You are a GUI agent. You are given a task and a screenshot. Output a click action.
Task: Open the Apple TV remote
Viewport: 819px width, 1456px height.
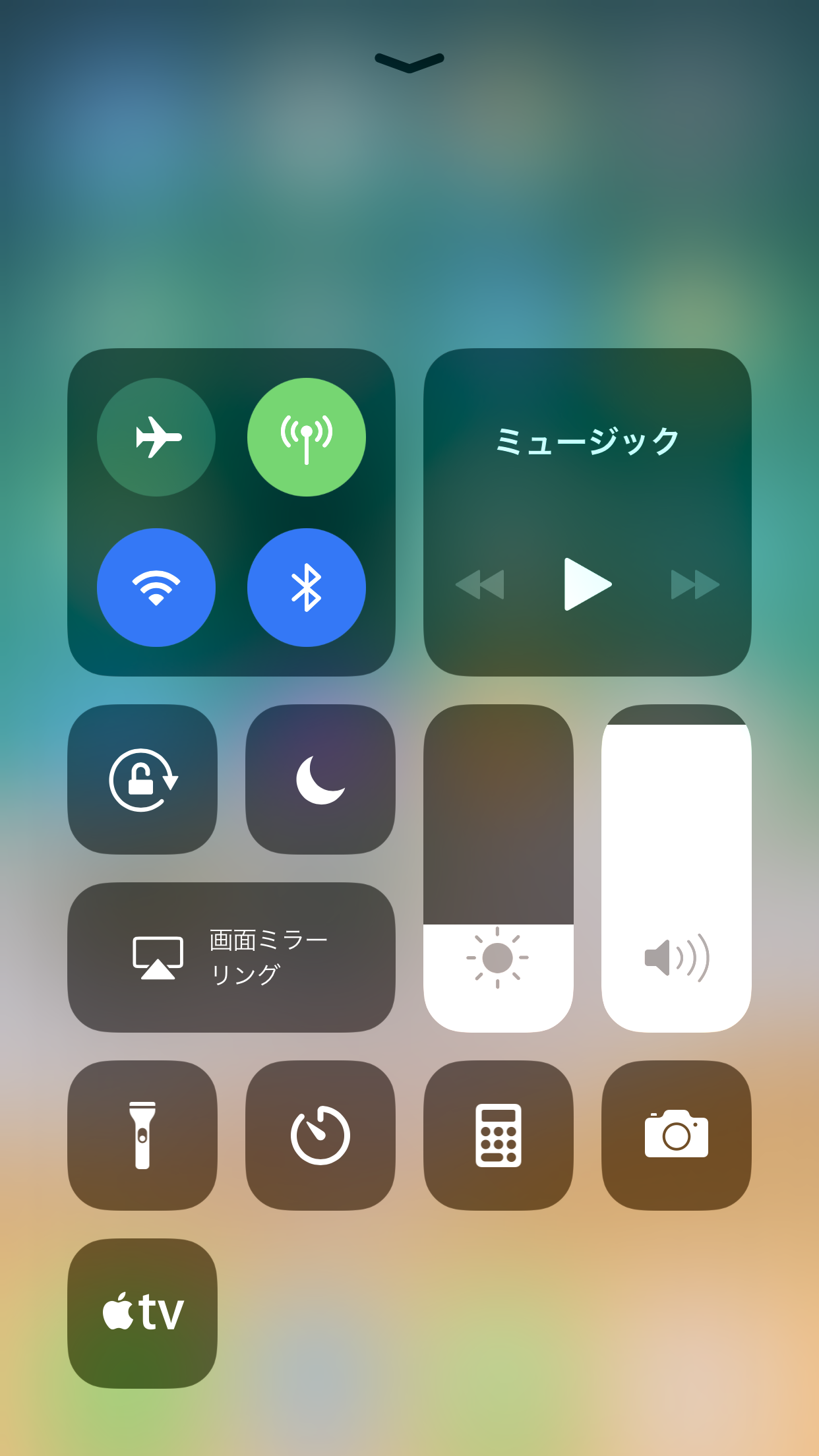coord(142,1314)
